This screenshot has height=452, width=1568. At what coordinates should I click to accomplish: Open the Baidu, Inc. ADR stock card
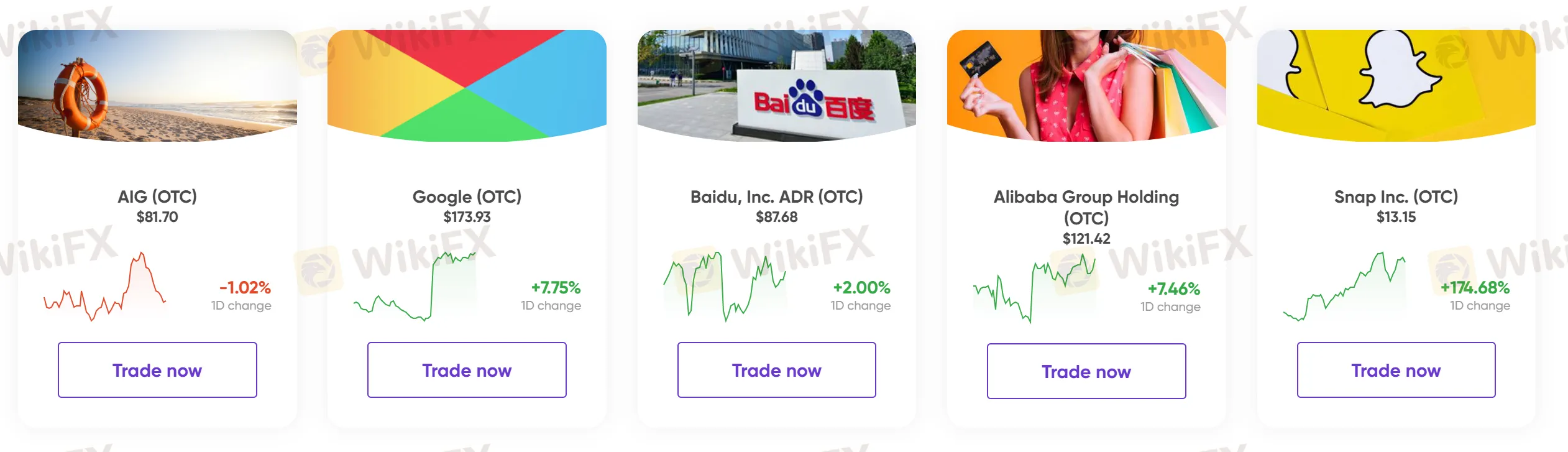click(776, 196)
